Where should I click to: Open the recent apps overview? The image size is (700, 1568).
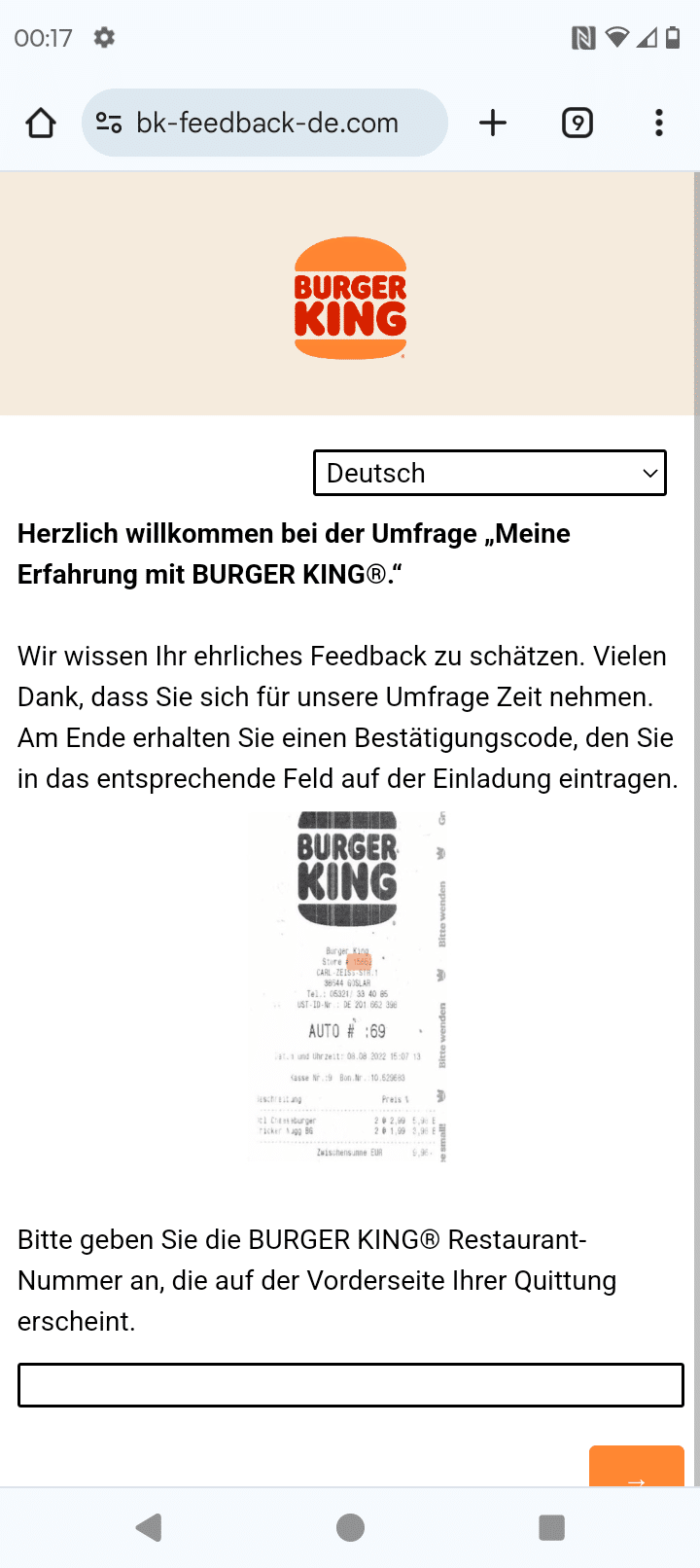(x=551, y=1527)
